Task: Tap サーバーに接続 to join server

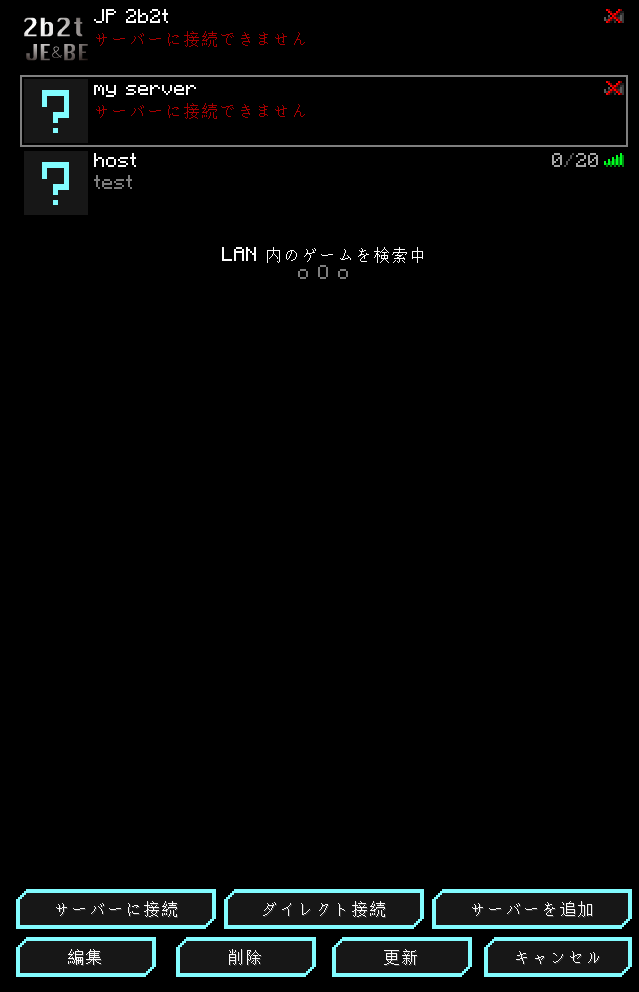Action: click(x=116, y=909)
